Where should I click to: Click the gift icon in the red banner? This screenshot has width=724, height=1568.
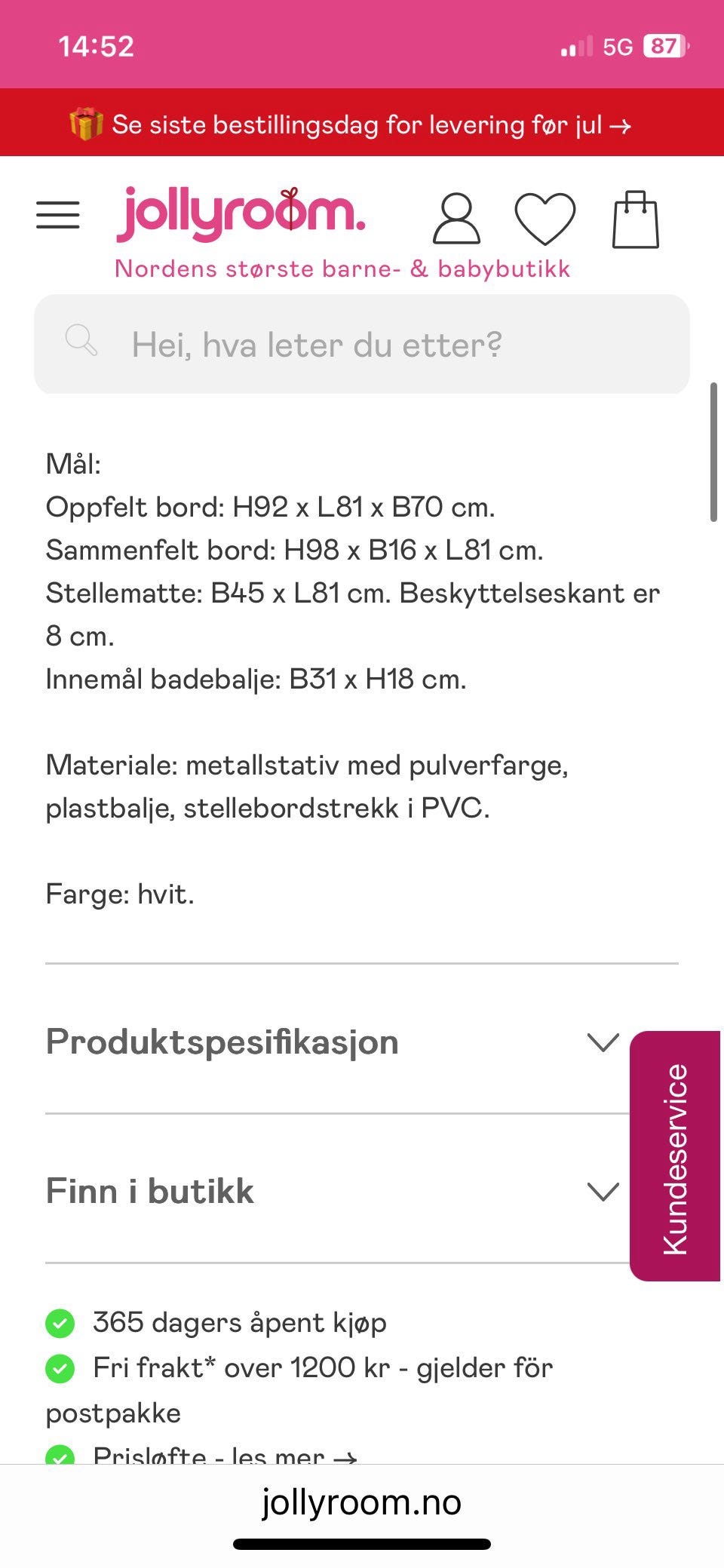[x=85, y=123]
